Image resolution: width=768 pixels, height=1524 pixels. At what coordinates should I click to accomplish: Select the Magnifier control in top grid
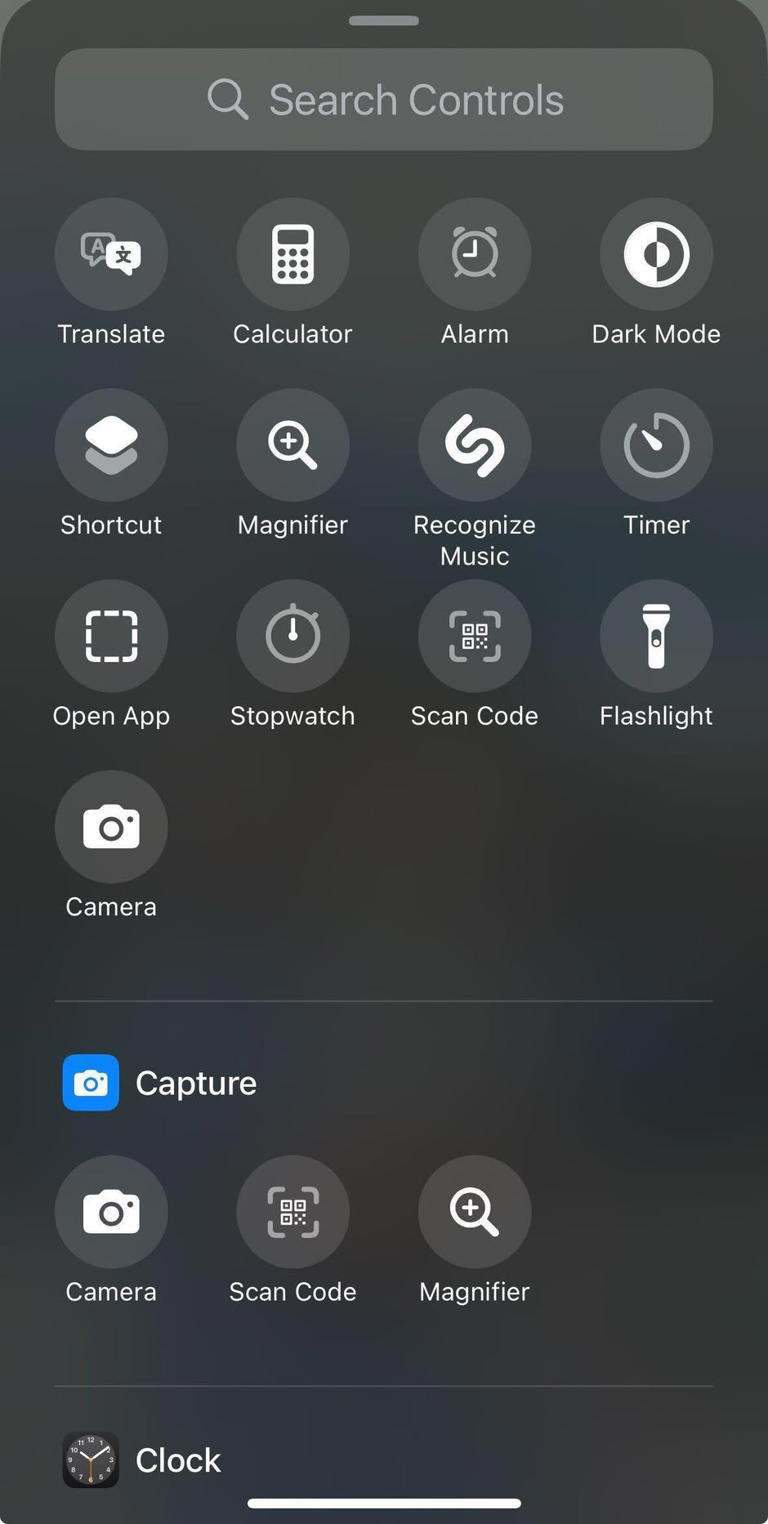pyautogui.click(x=292, y=444)
